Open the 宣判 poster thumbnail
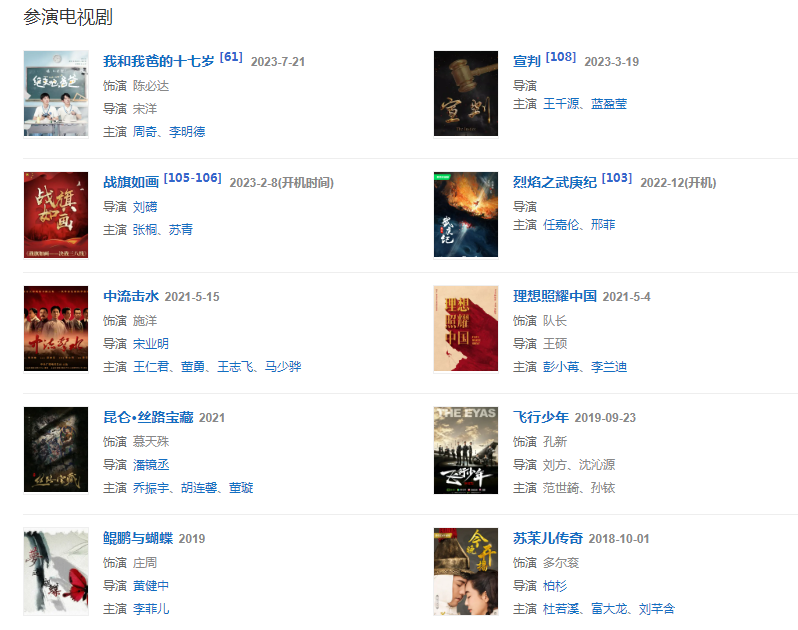This screenshot has width=798, height=630. tap(465, 93)
